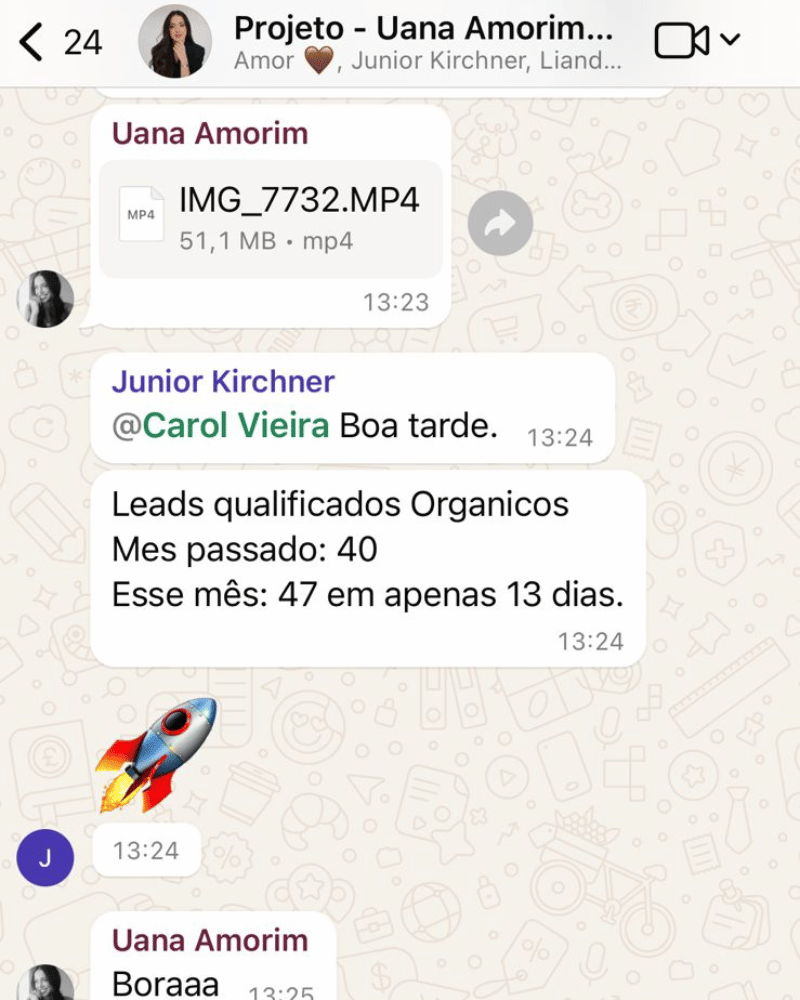Screen dimensions: 800x1000
Task: Forward the IMG_7732.MP4 file
Action: (x=499, y=223)
